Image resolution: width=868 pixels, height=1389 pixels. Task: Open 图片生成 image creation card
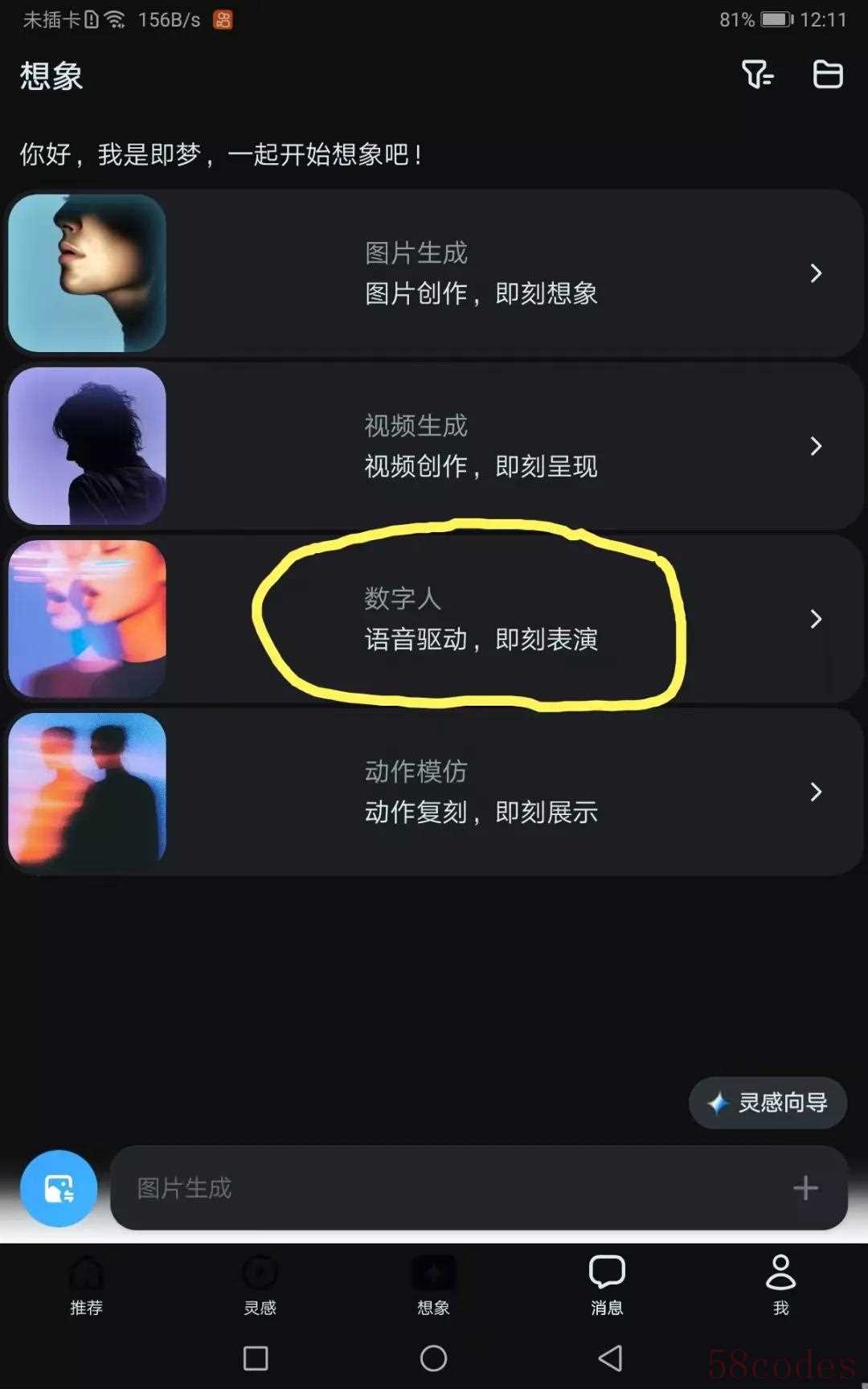click(434, 273)
